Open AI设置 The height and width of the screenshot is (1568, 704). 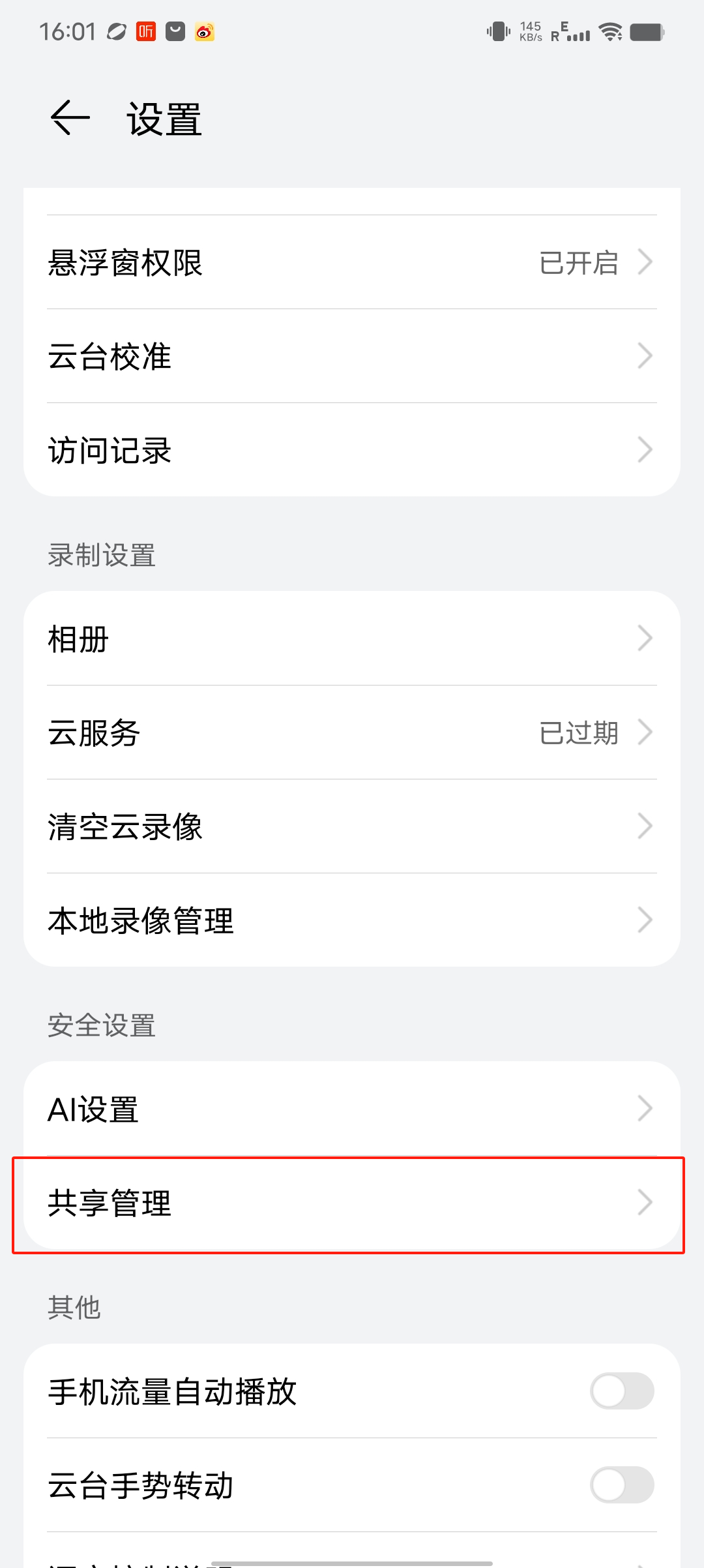click(x=352, y=1109)
